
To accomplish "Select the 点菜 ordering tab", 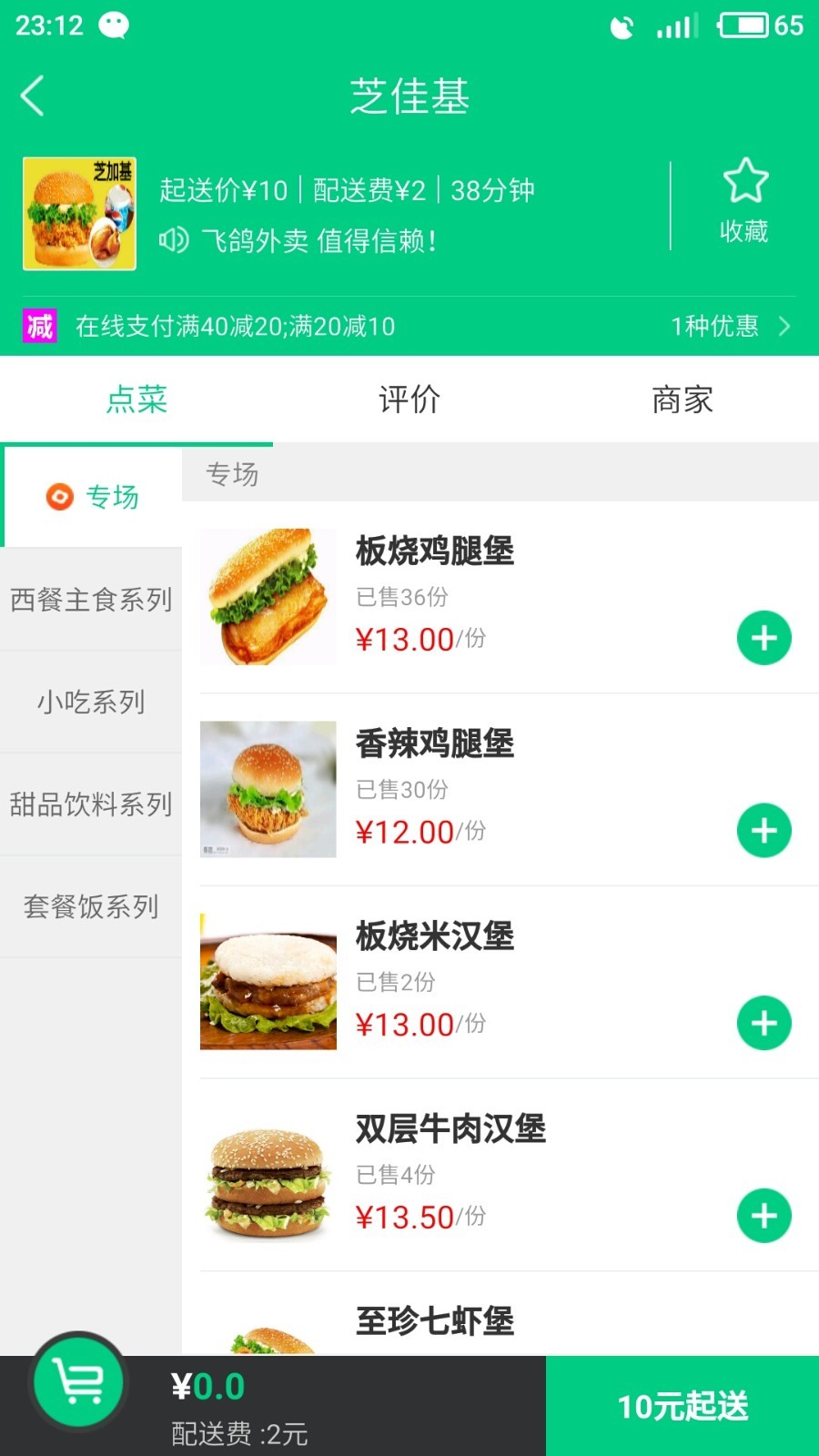I will coord(136,399).
